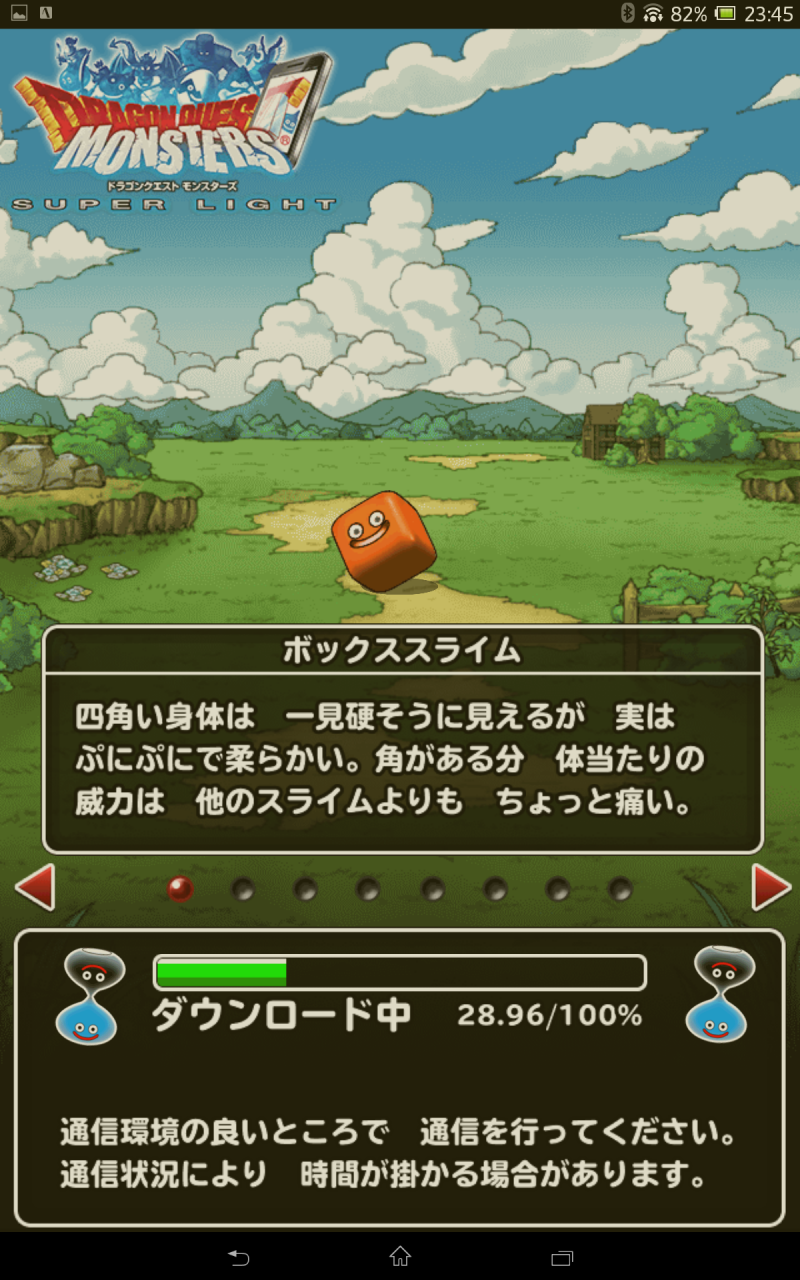Return to the Android home screen

pyautogui.click(x=400, y=1257)
